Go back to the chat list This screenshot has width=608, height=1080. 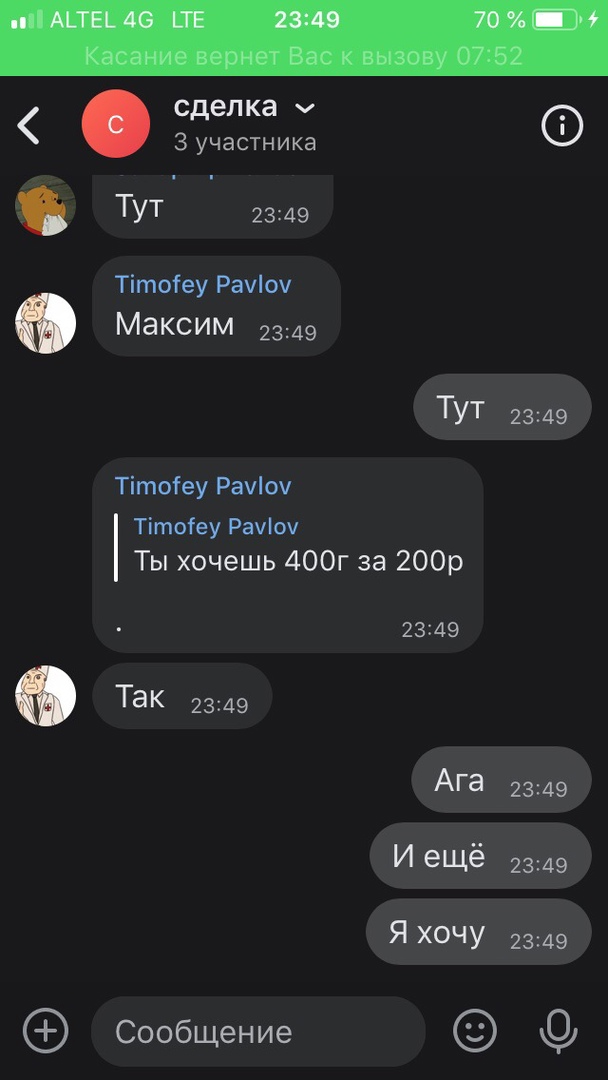tap(30, 126)
